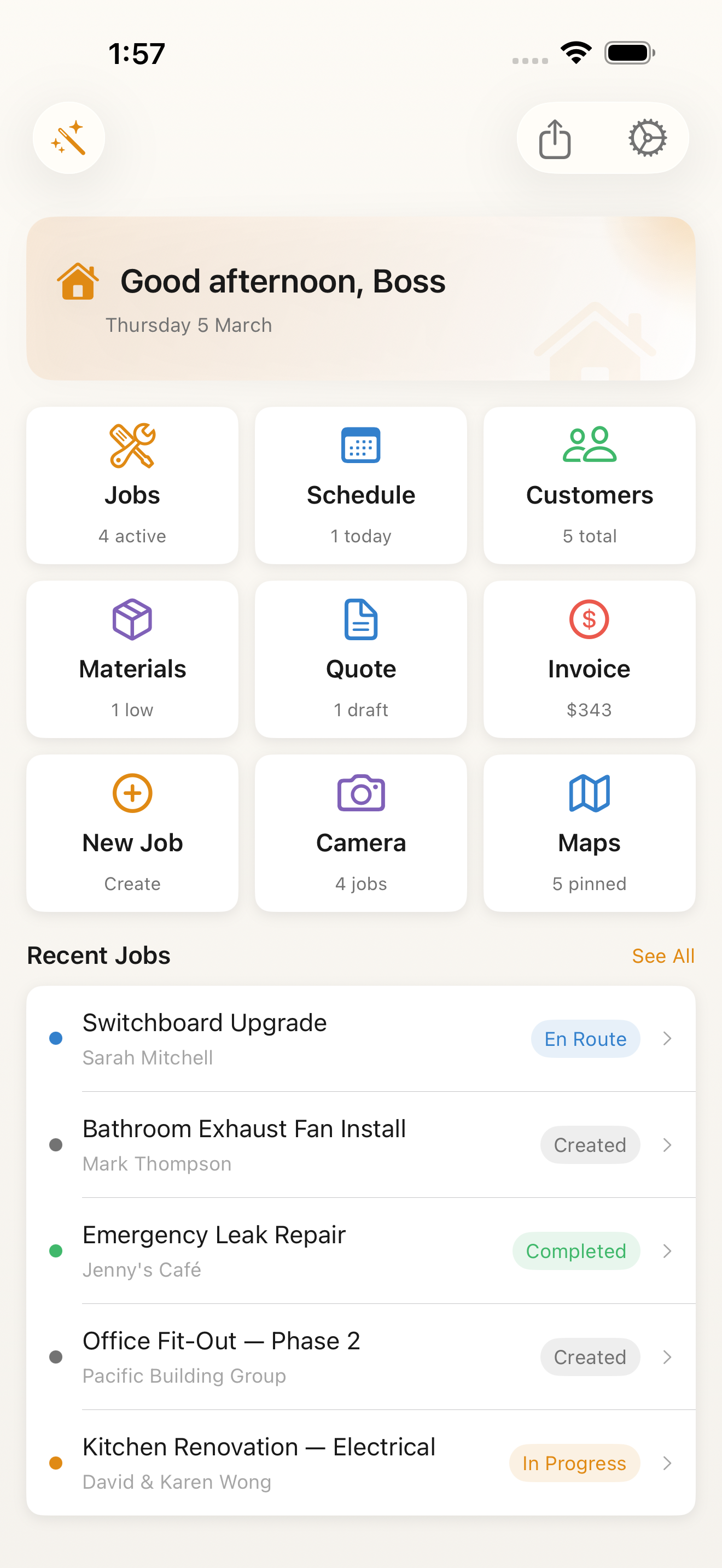
Task: Tap the magic wand icon top left
Action: point(69,138)
